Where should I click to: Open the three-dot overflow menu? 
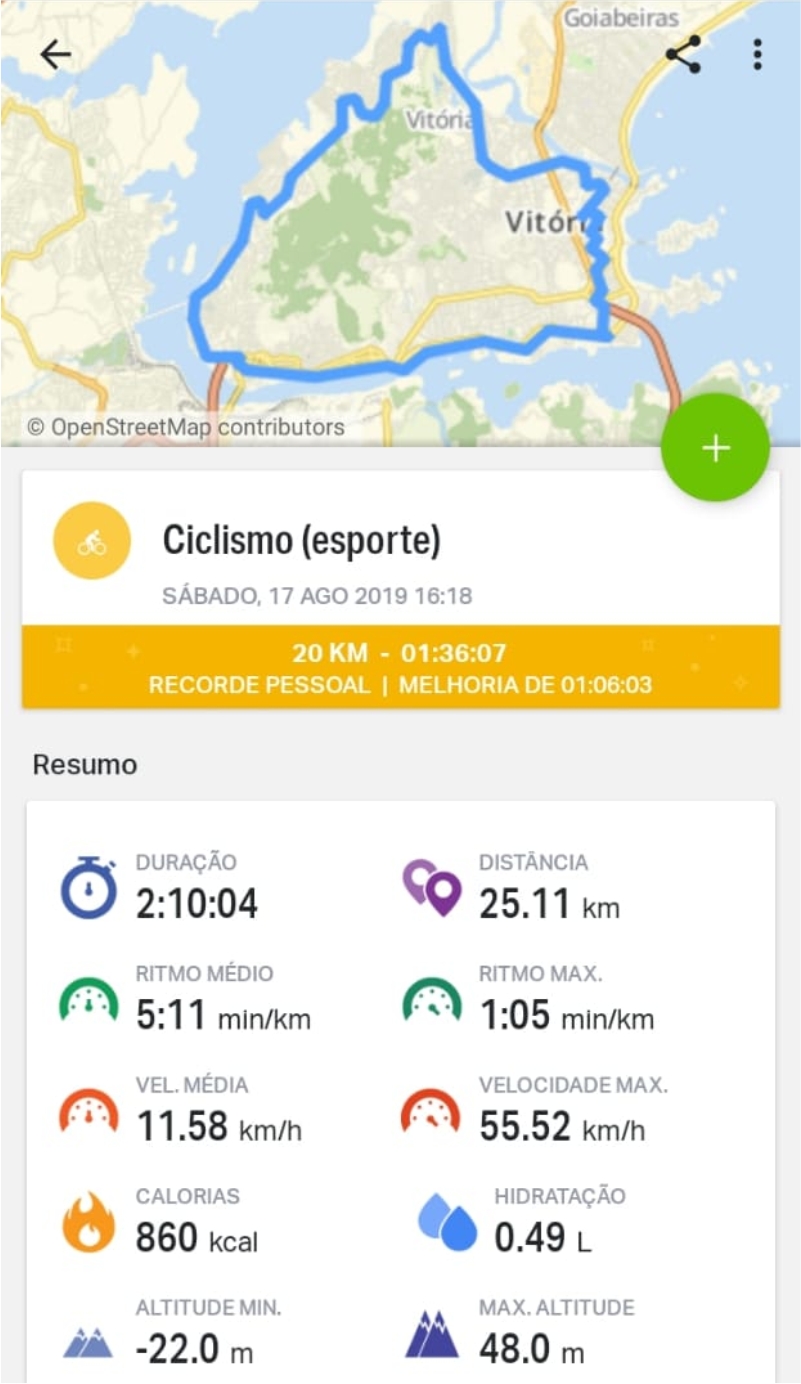[x=758, y=54]
